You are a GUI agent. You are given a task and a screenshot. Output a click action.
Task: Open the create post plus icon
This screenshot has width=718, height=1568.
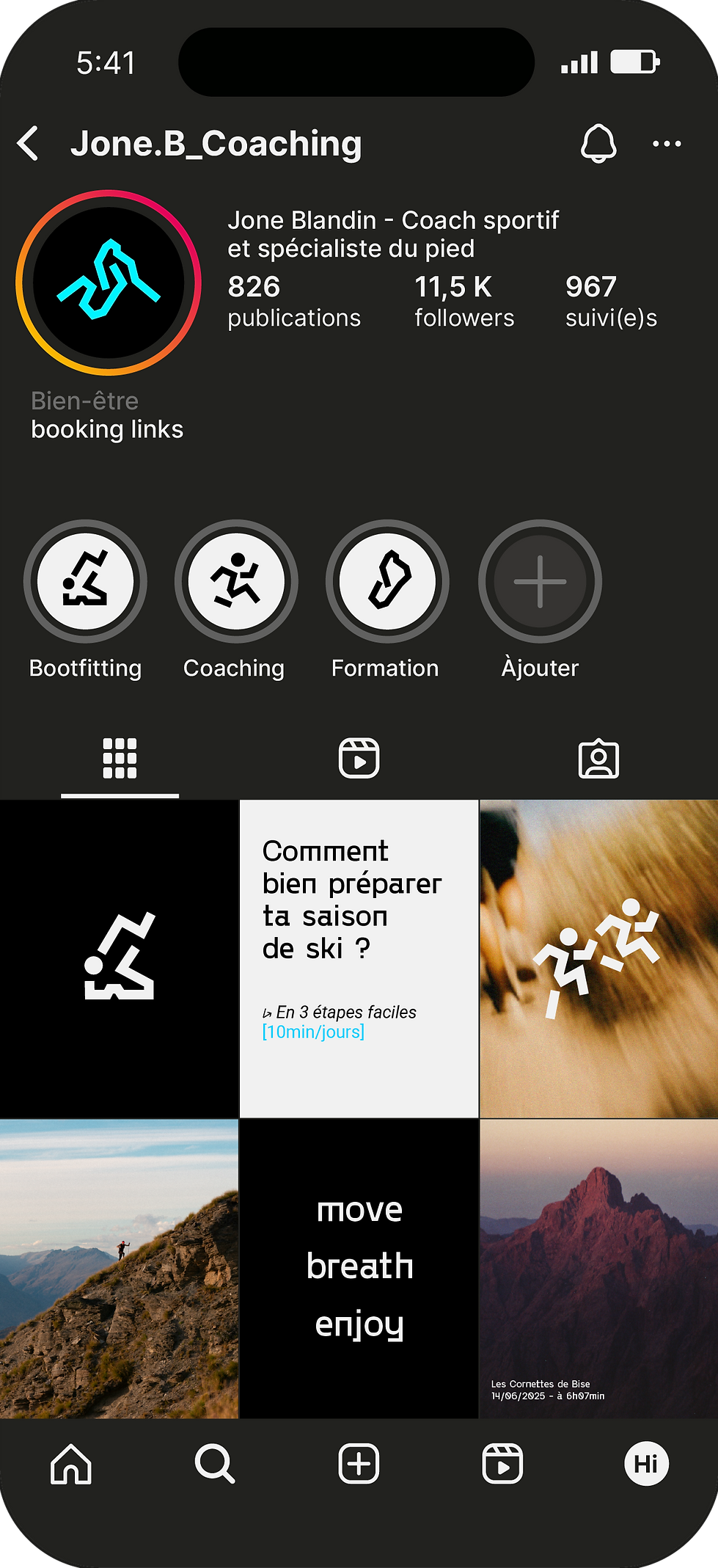[x=359, y=1467]
